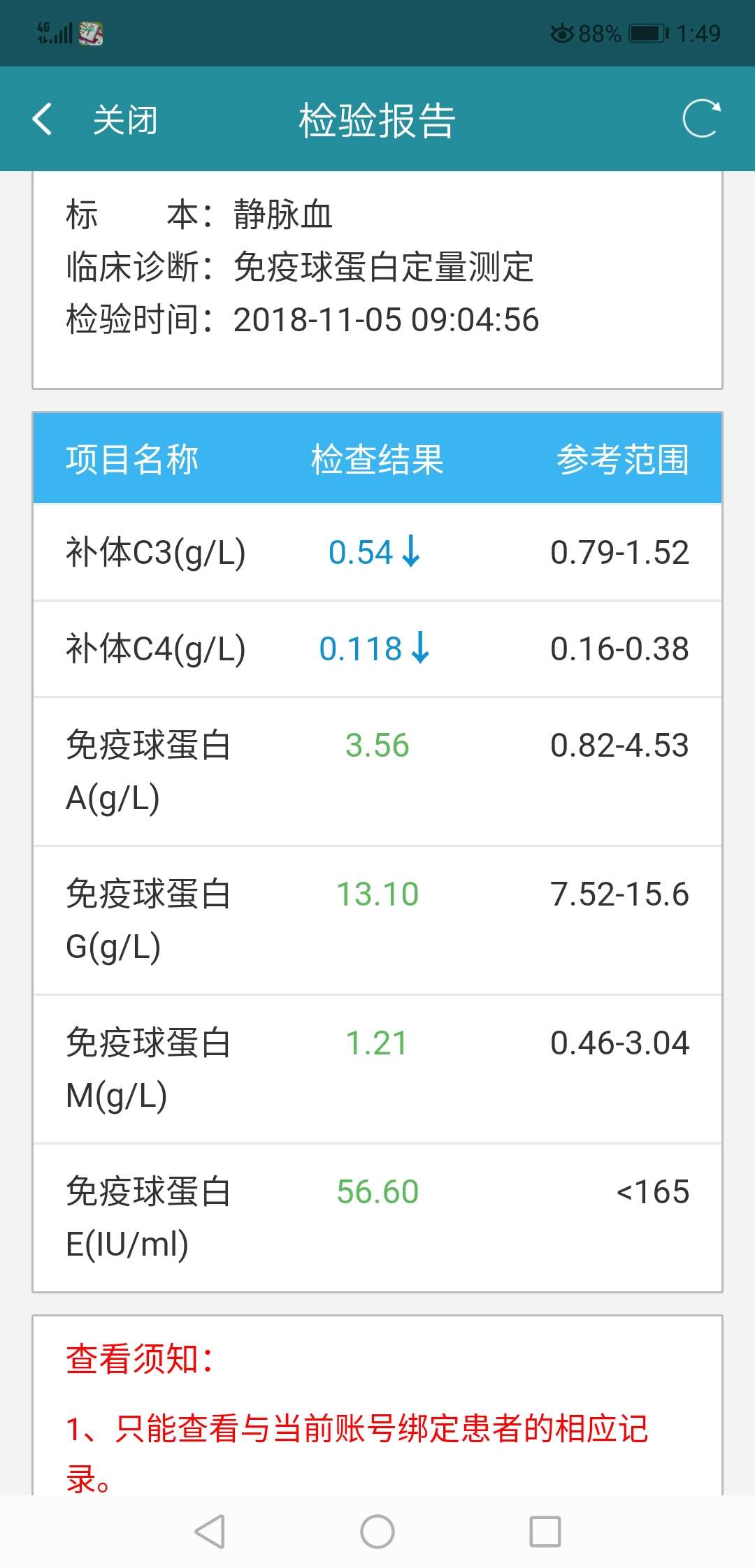Tap the back arrow in the teal header
The image size is (755, 1568).
point(42,119)
